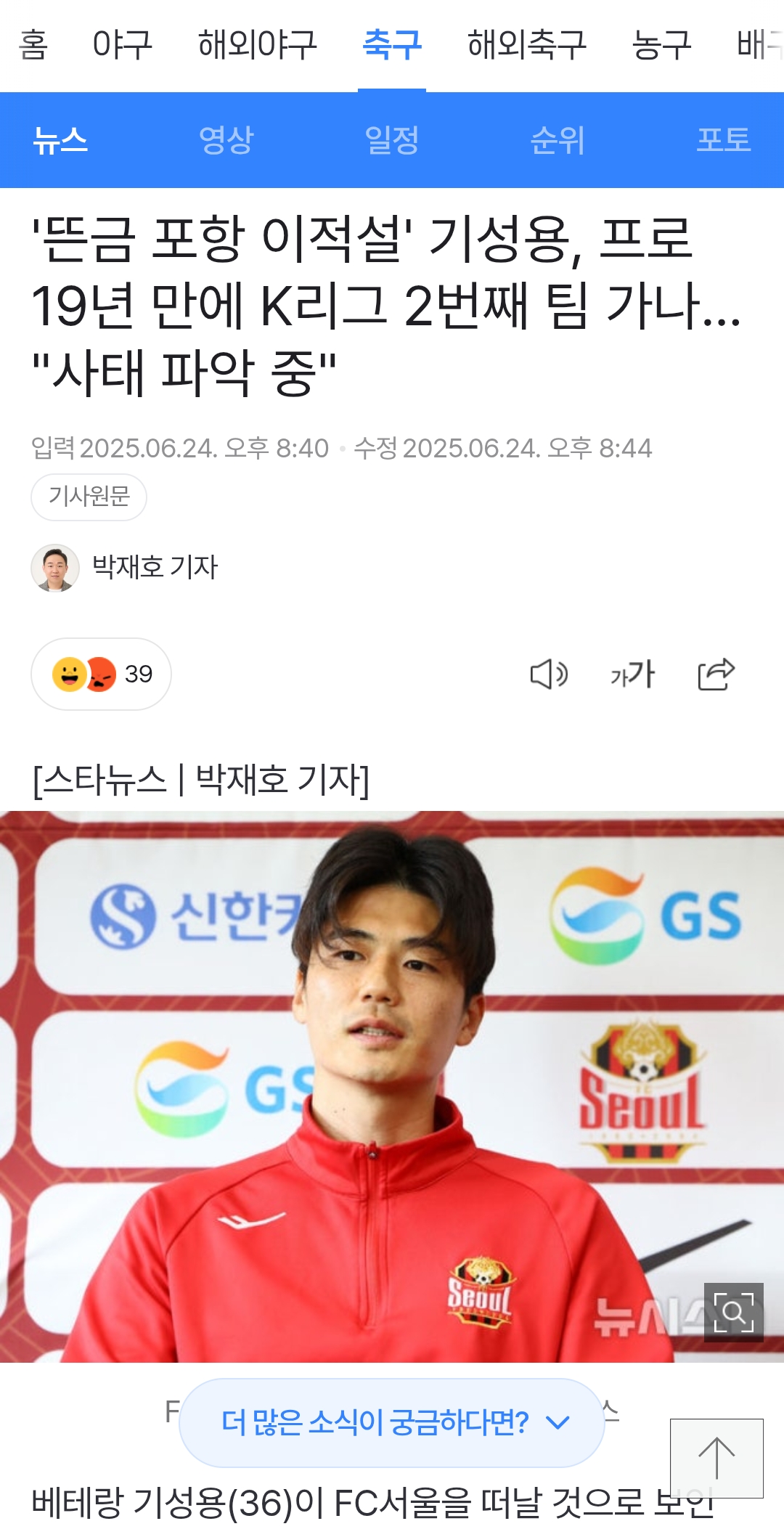Go to the 해외야구 tab
The image size is (784, 1529).
coord(258,45)
